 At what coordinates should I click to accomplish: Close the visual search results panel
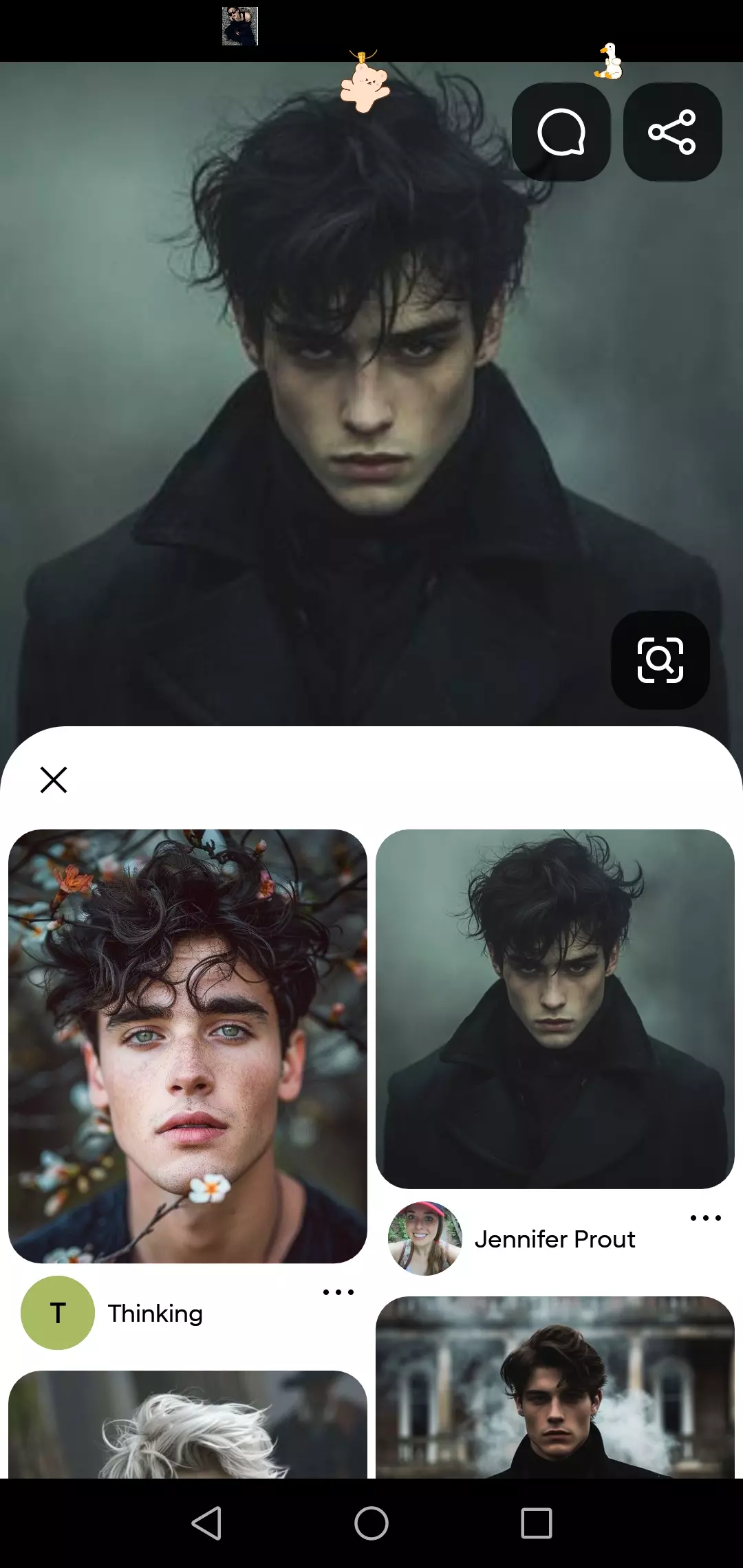(x=54, y=780)
